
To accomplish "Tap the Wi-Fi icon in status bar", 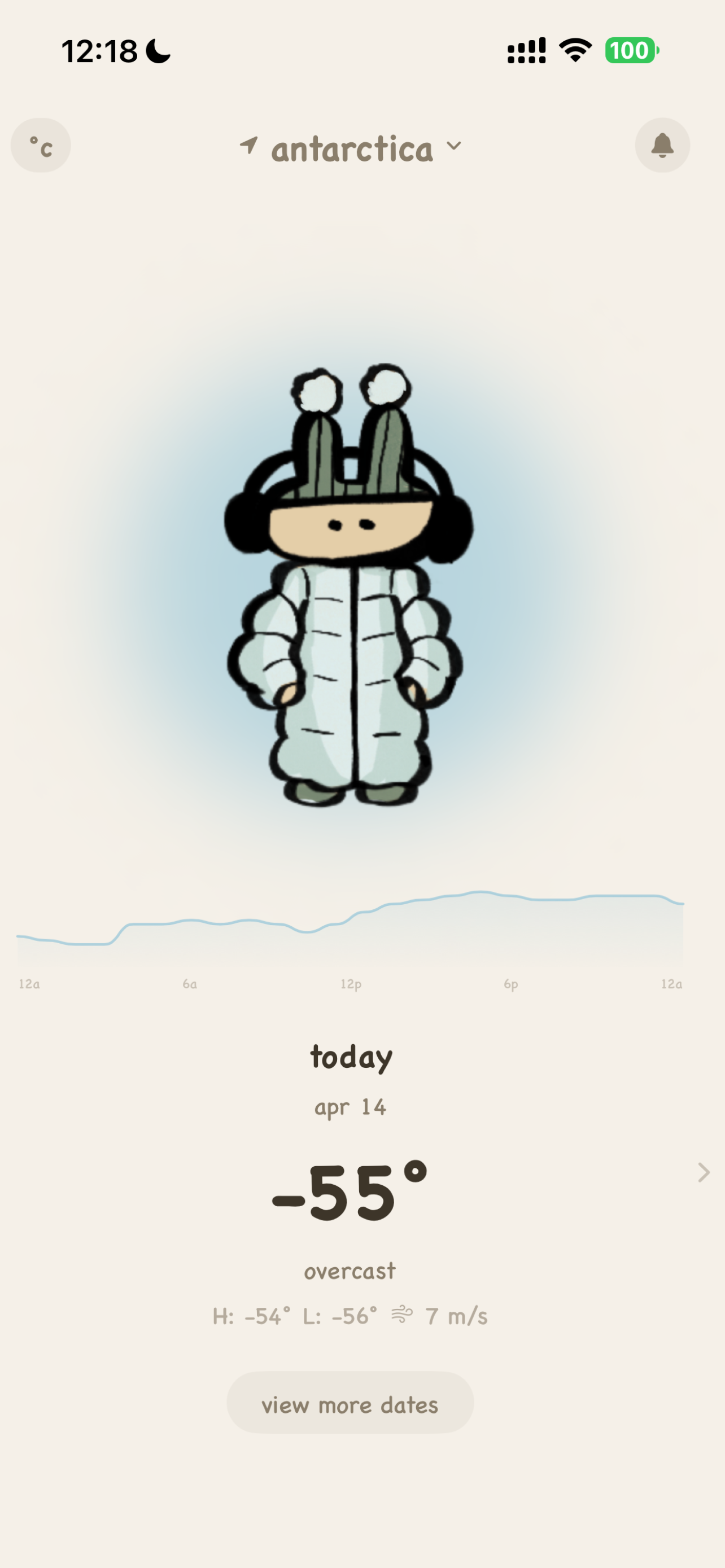I will [575, 50].
